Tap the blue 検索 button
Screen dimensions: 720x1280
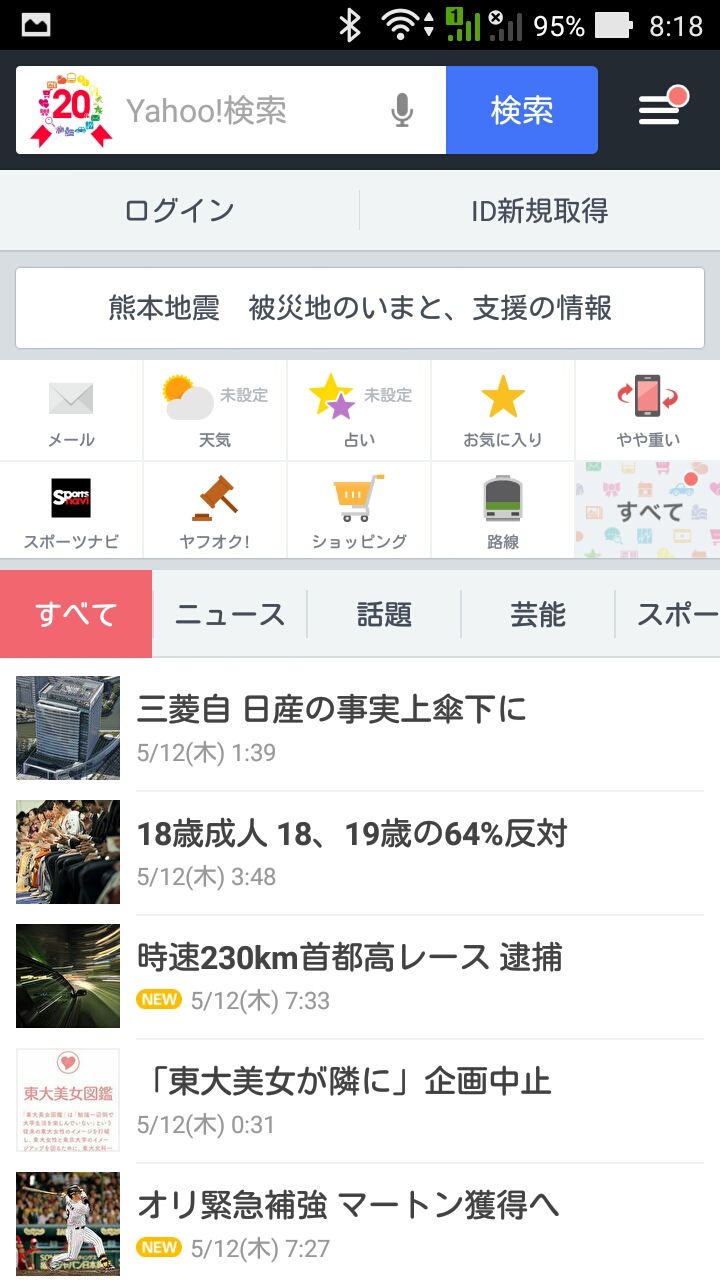click(521, 110)
